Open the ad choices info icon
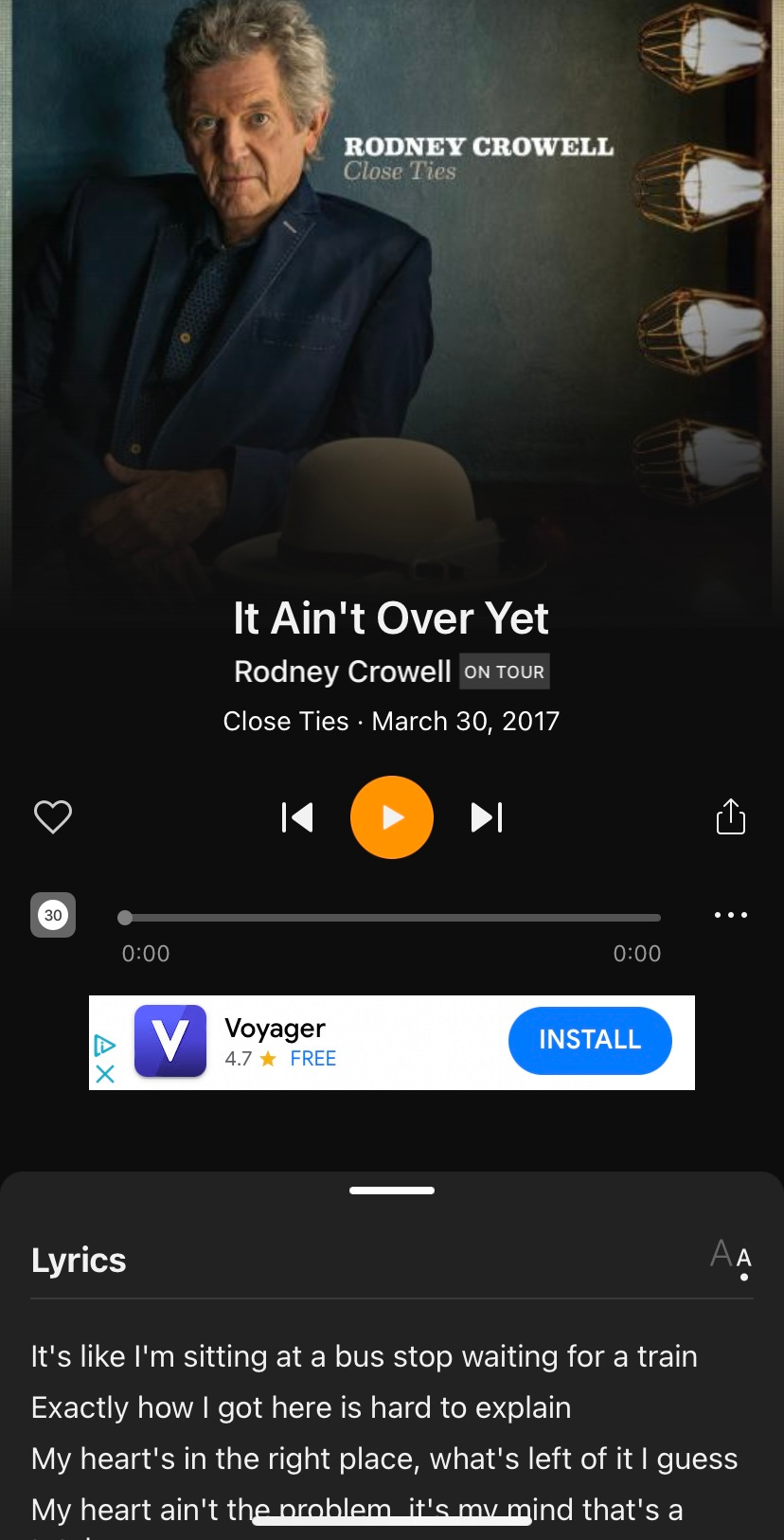Viewport: 784px width, 1540px height. click(105, 1046)
